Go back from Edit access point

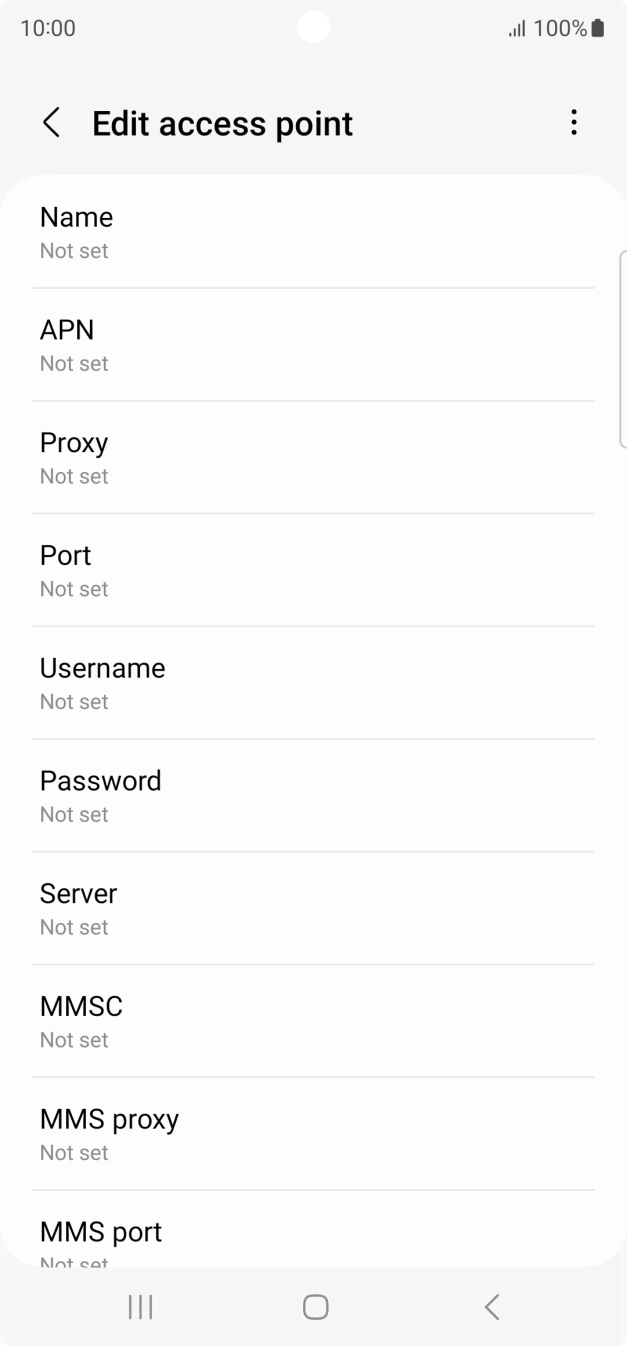pos(51,124)
